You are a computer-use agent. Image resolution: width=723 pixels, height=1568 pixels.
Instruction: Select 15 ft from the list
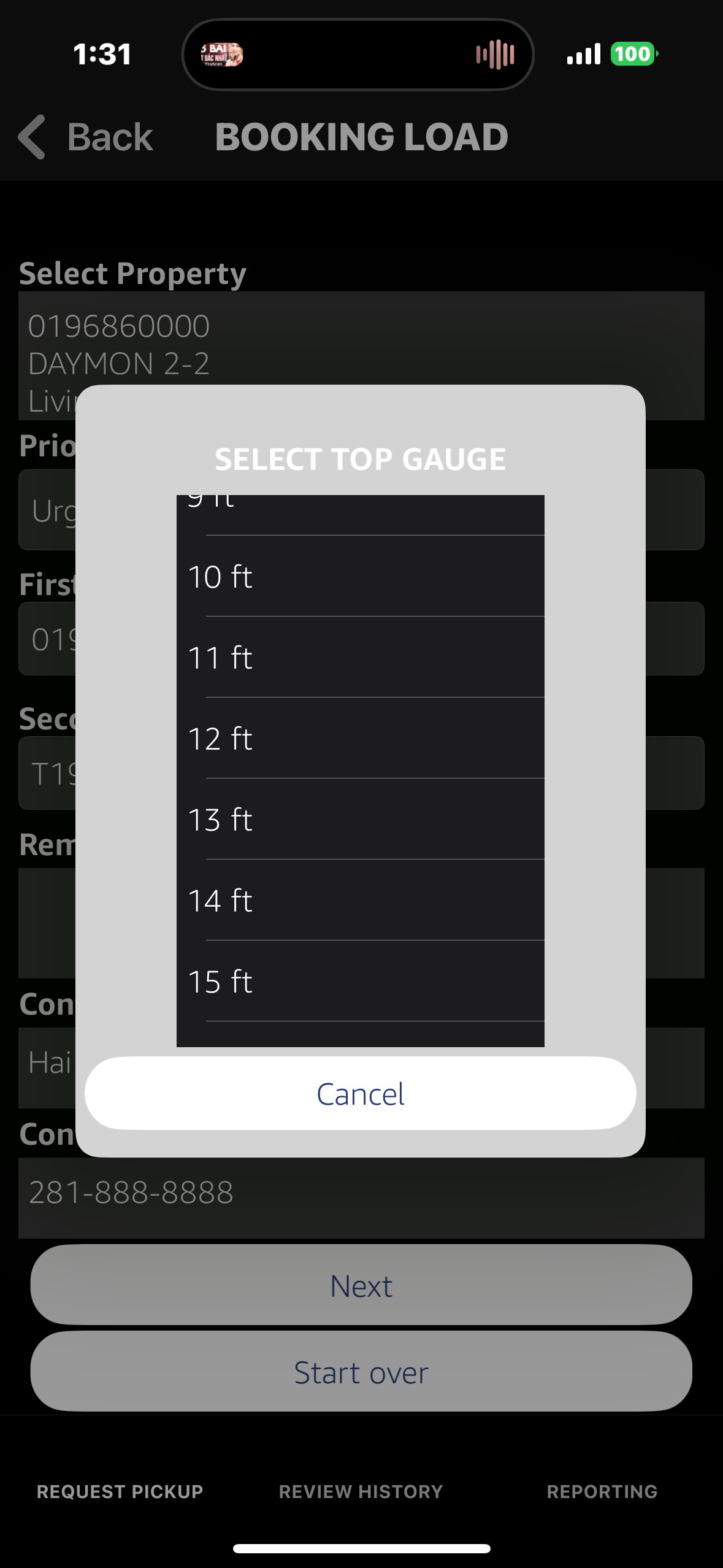[x=361, y=981]
